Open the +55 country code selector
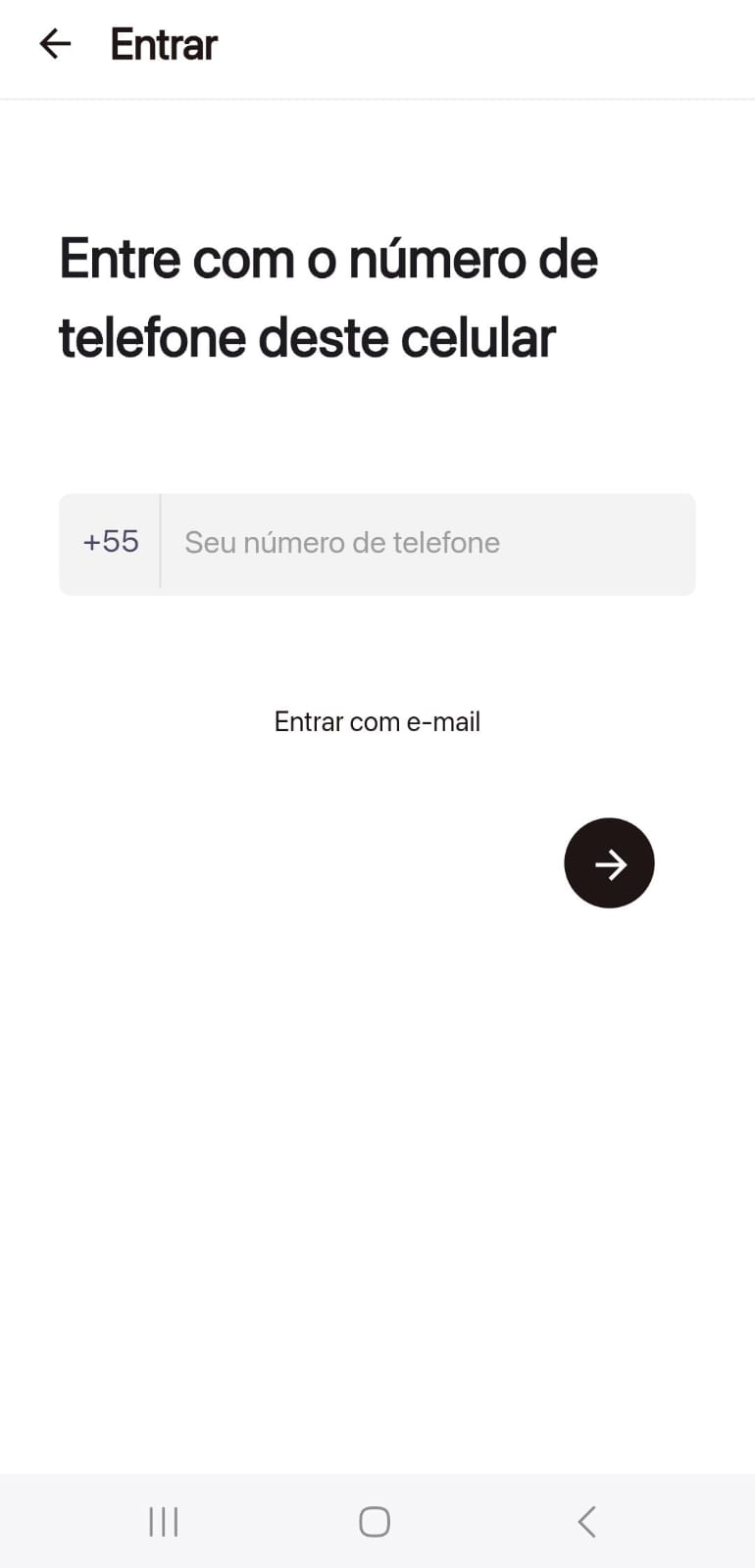Screen dimensions: 755x1568 (111, 543)
